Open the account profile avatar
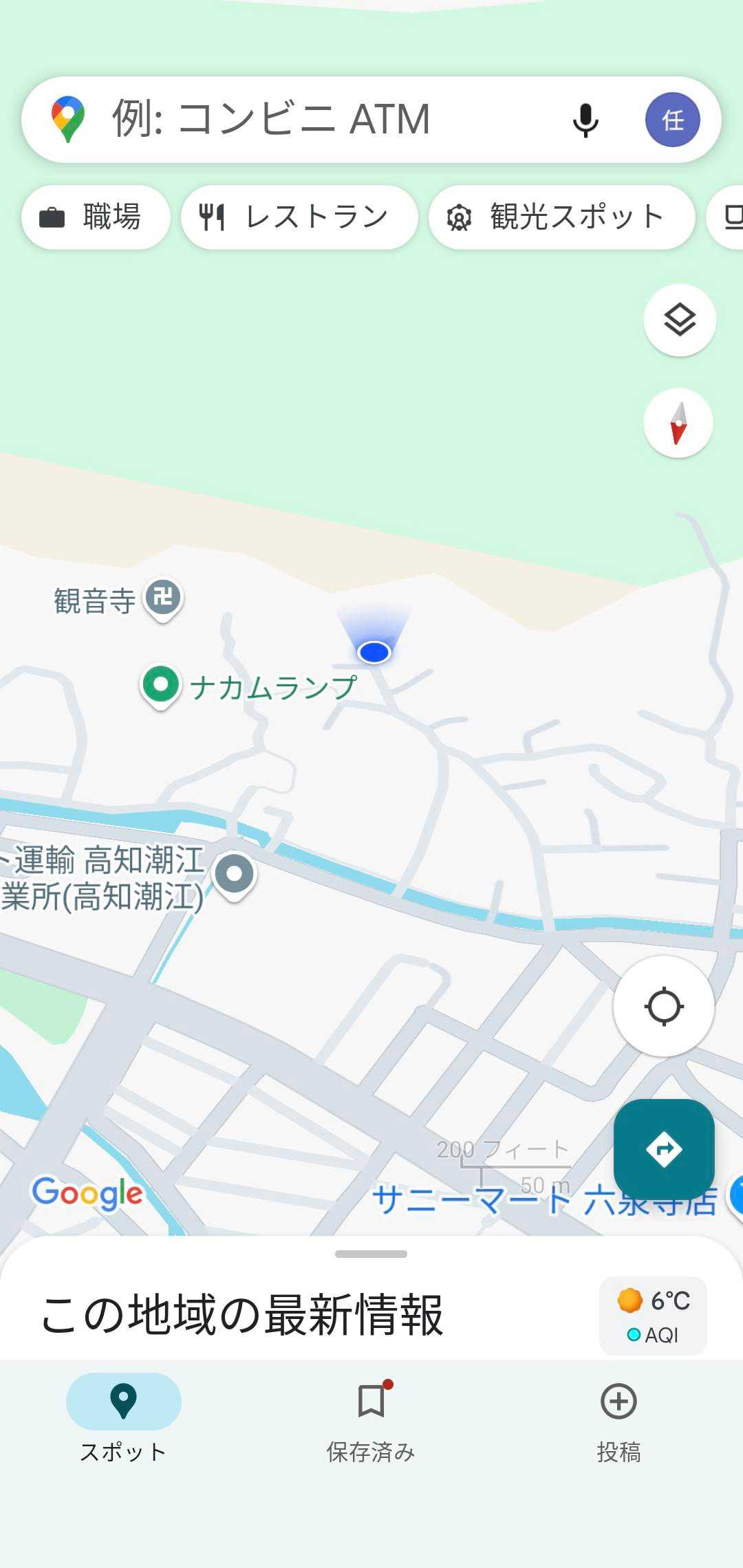The height and width of the screenshot is (1568, 743). (x=672, y=120)
